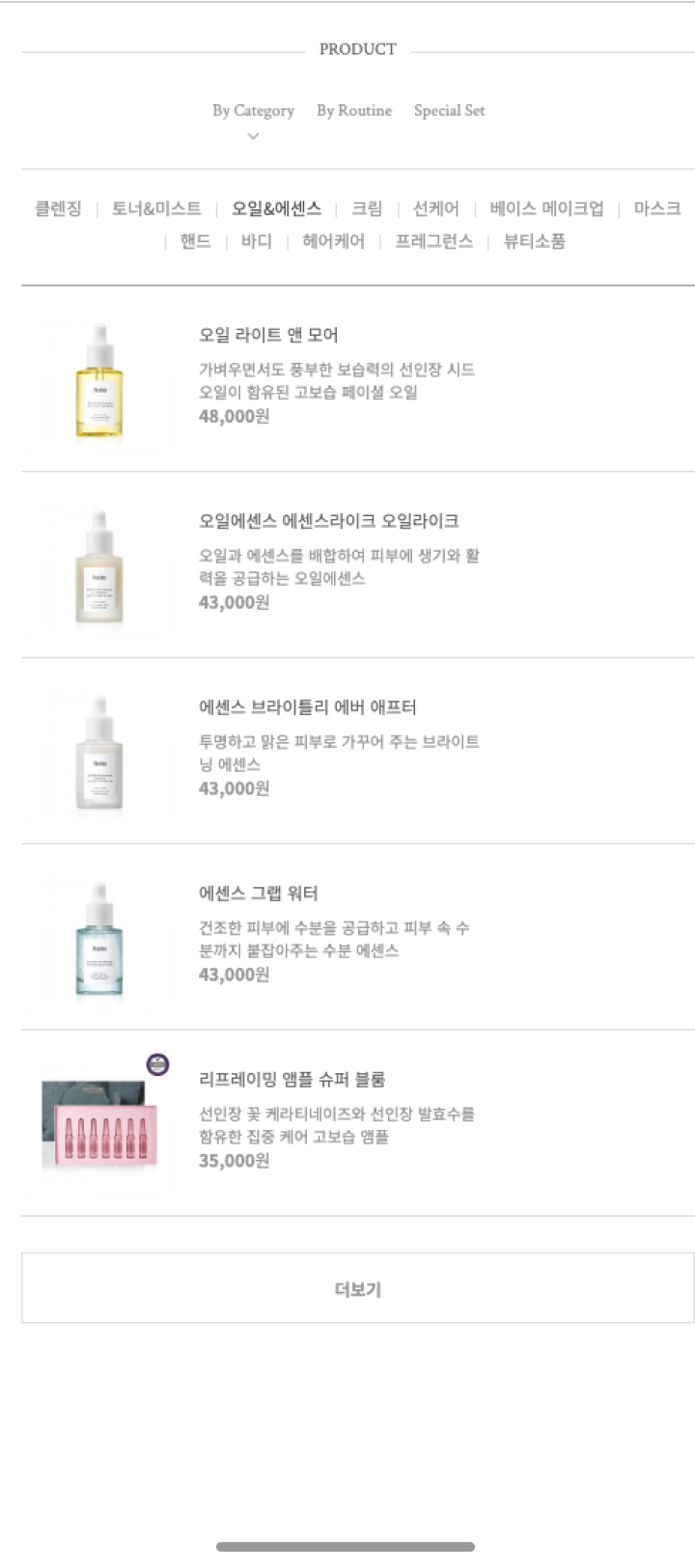
Task: Select the By Category tab
Action: pyautogui.click(x=253, y=110)
